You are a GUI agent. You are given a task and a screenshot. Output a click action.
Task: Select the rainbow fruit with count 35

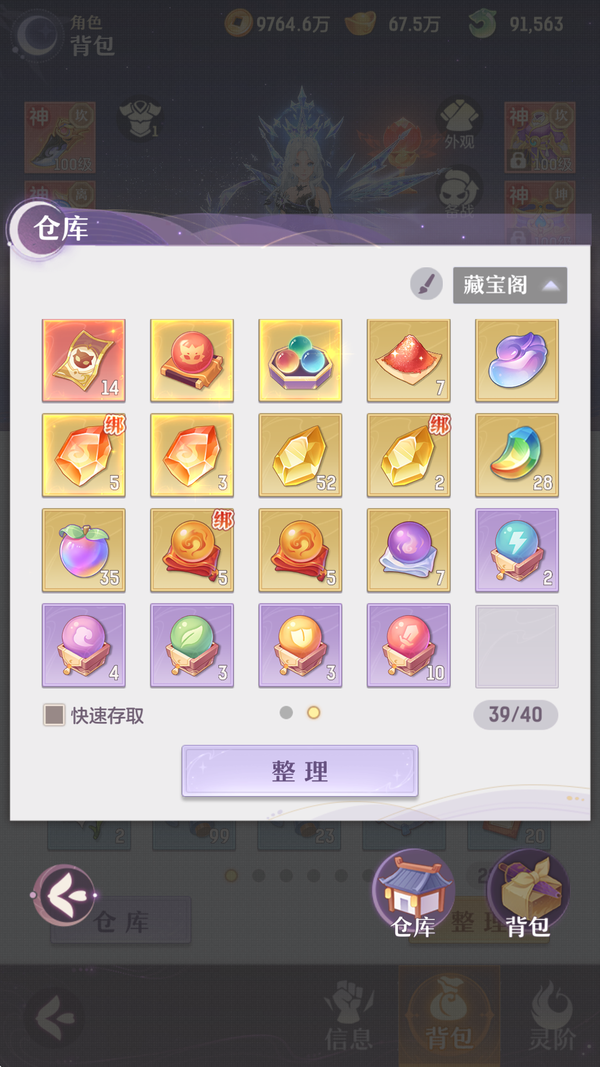(x=84, y=550)
